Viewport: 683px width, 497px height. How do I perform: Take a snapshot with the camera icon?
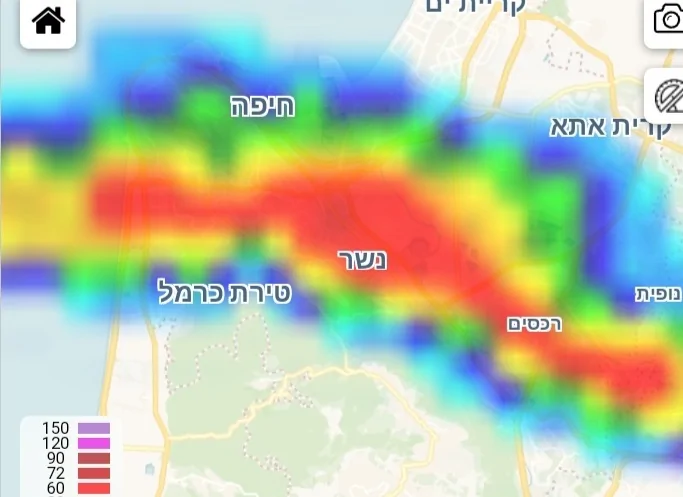coord(668,19)
